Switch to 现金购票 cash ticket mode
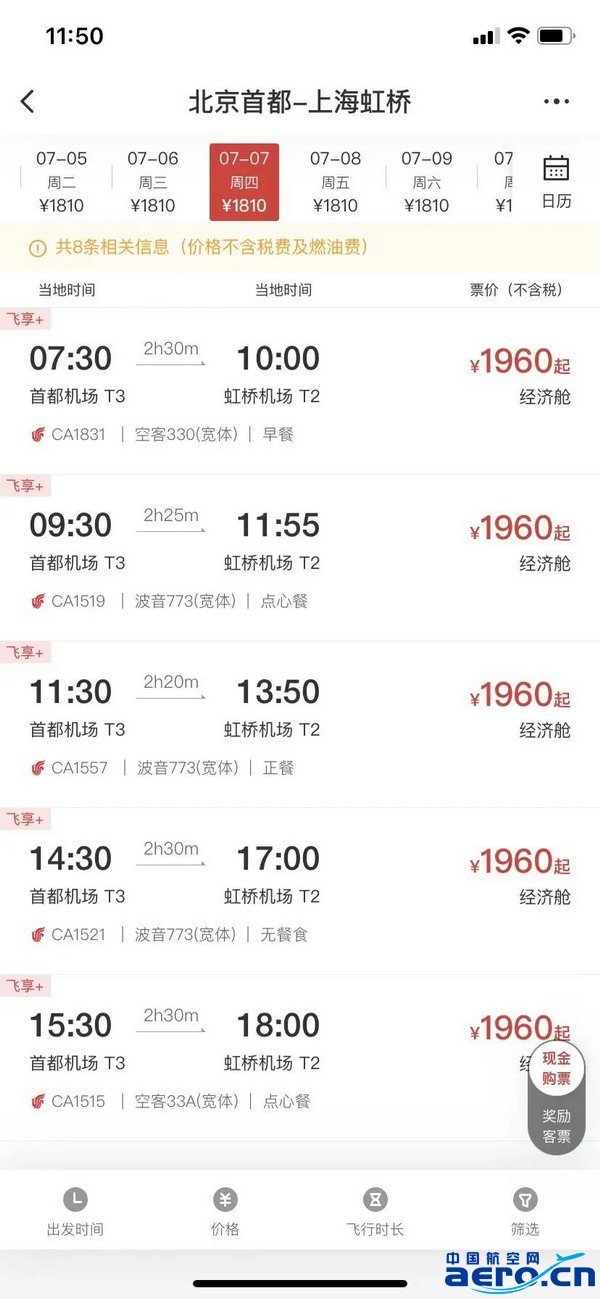 [557, 1068]
